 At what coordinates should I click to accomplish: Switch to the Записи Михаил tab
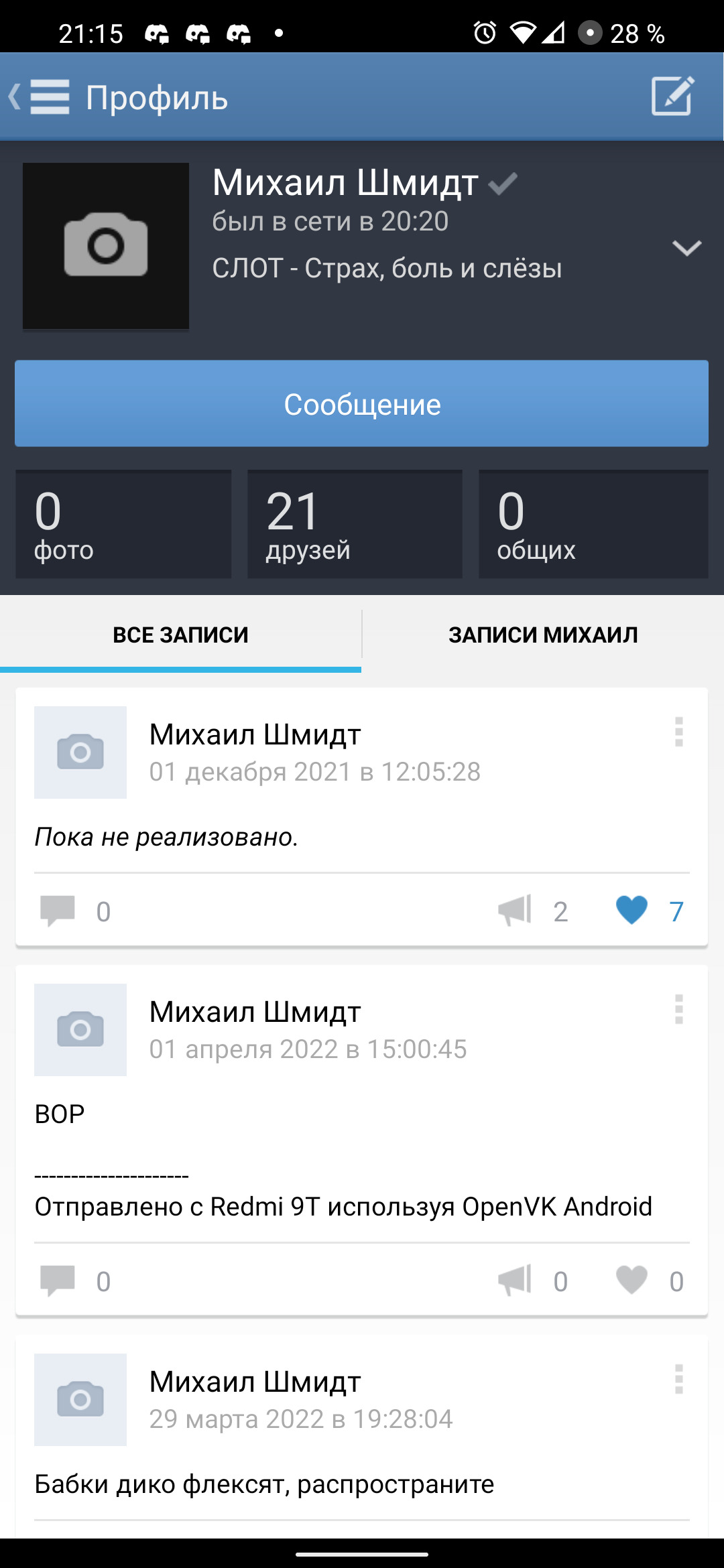click(543, 635)
